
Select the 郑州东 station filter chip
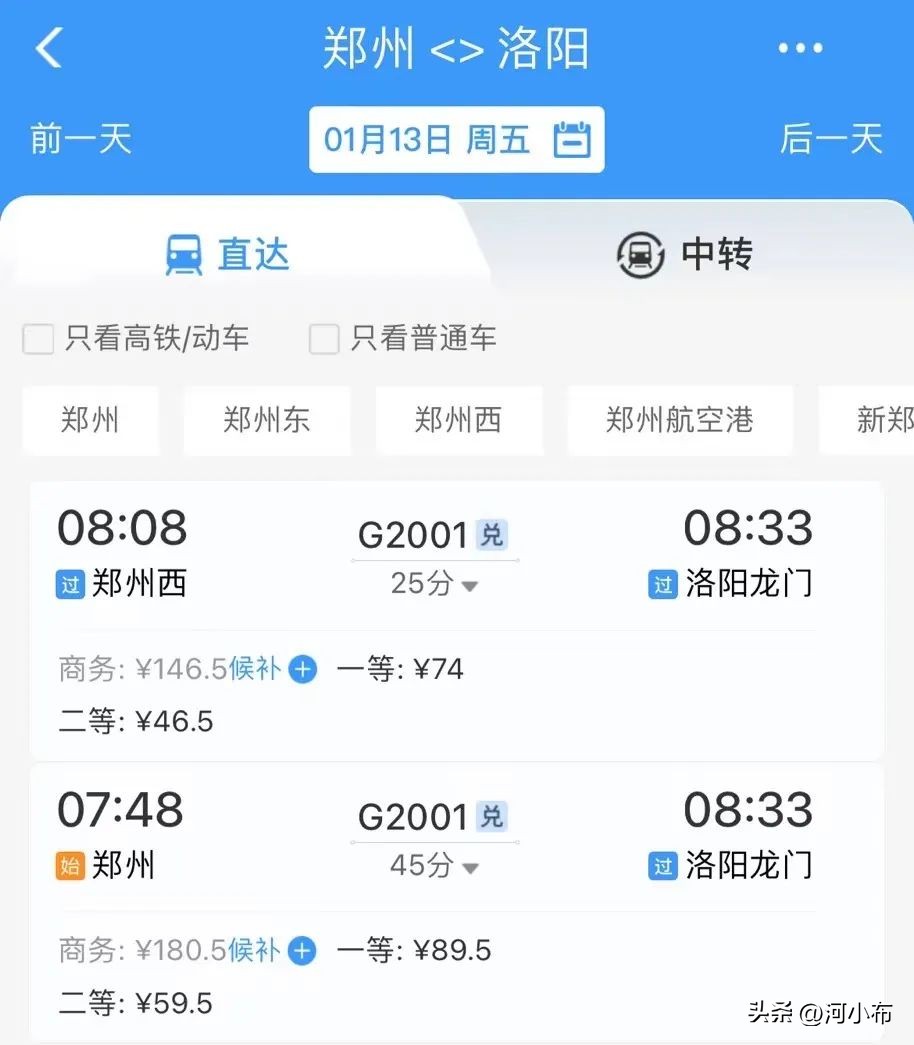pyautogui.click(x=266, y=420)
